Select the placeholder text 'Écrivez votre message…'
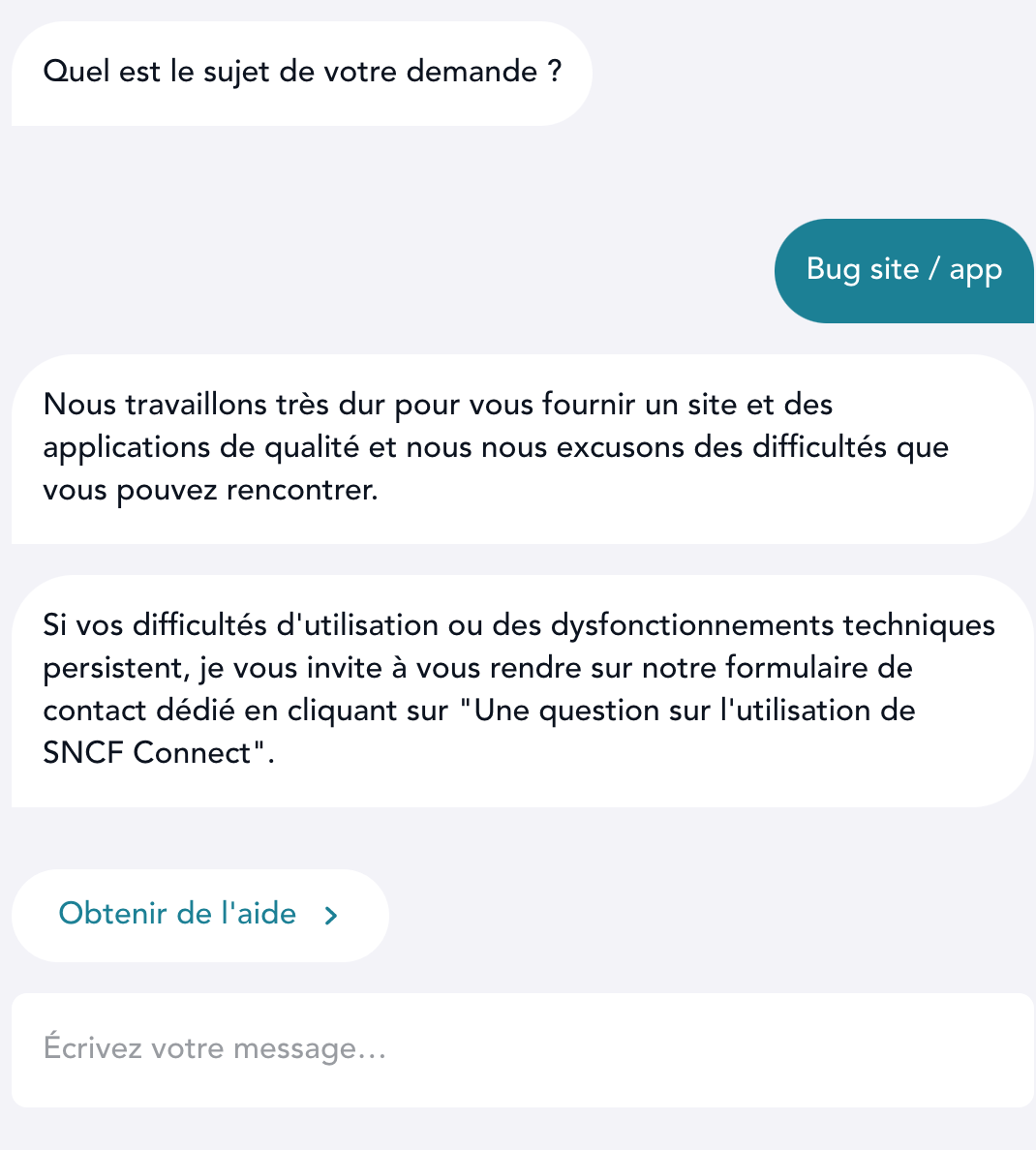Screen dimensions: 1036x1150 (x=213, y=1049)
